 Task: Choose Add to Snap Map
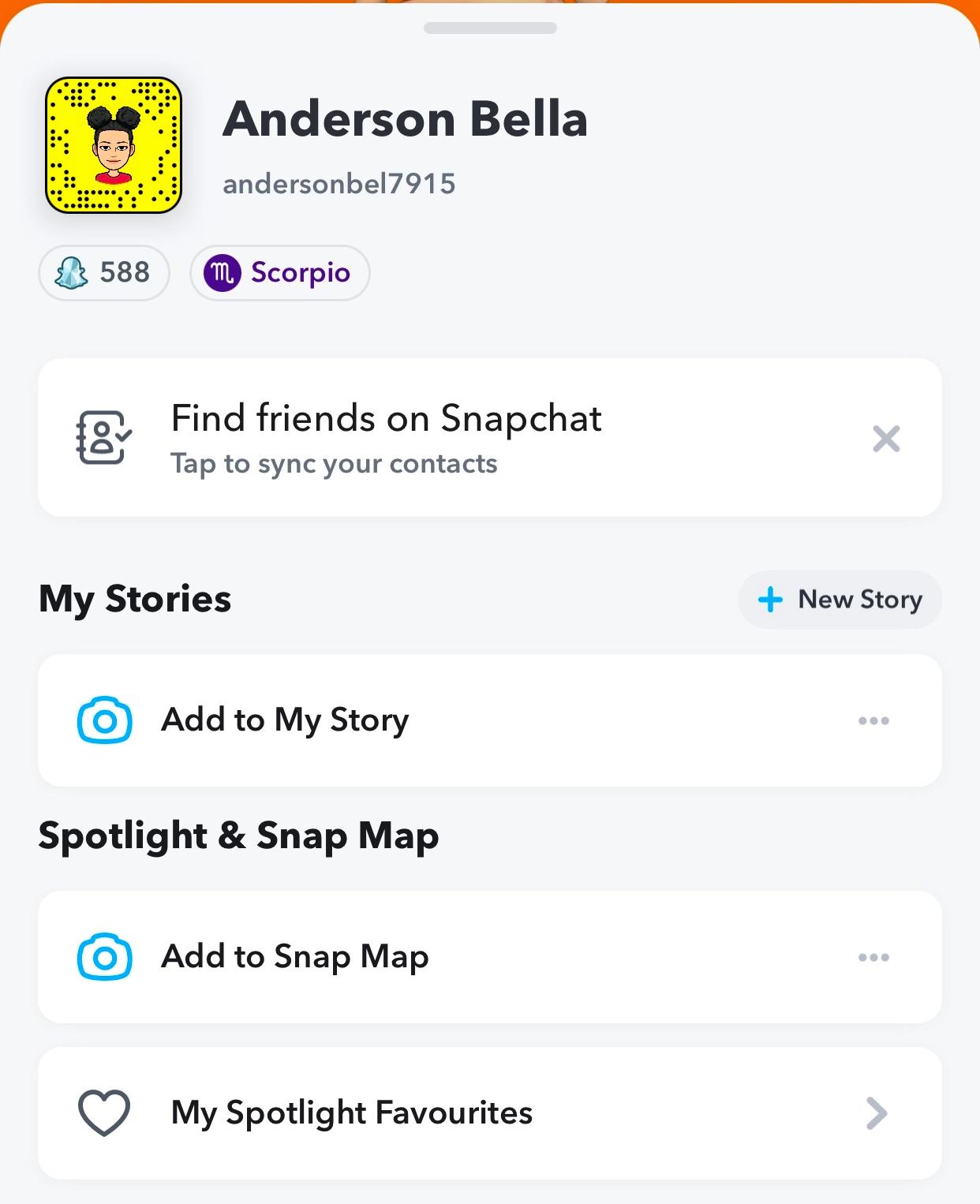295,956
